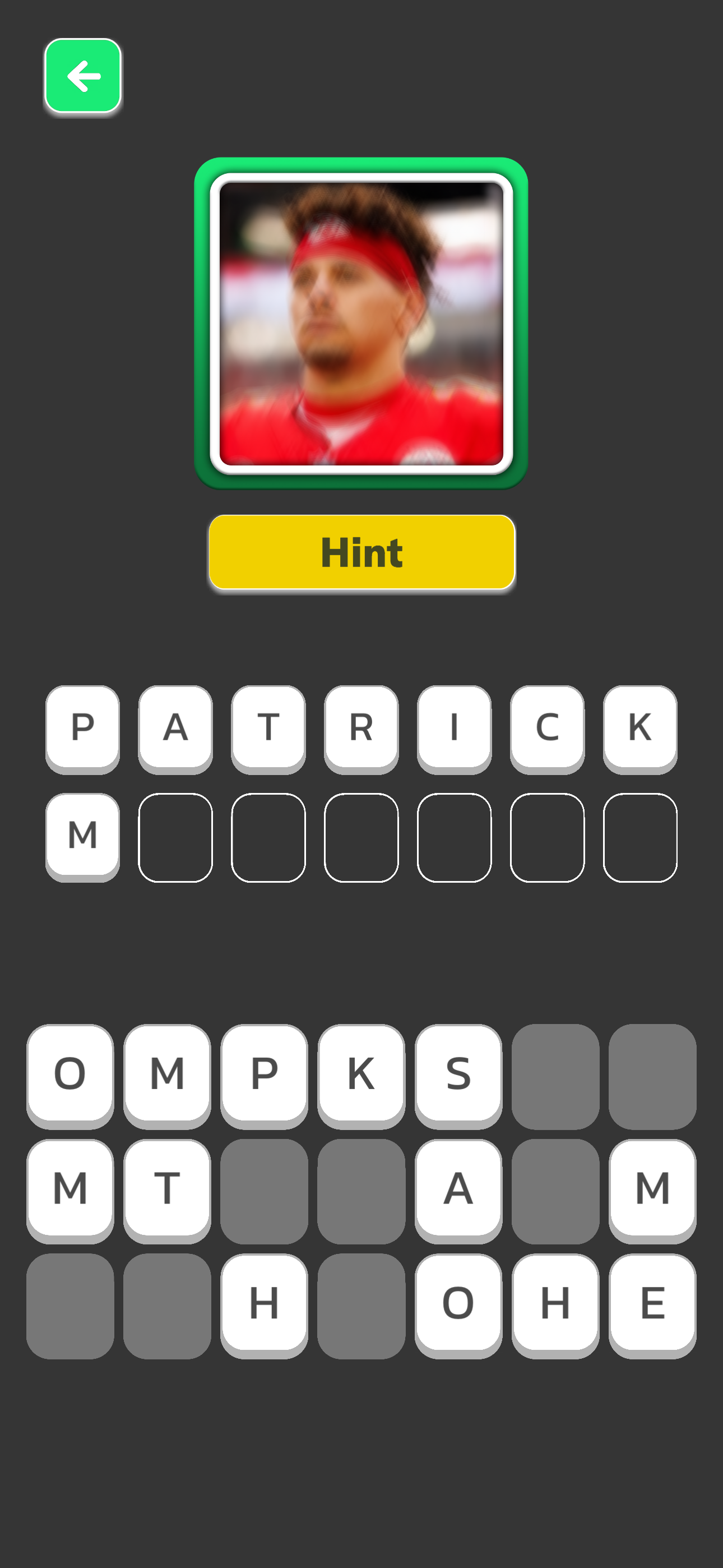Remove the placed M starting the last name

[83, 834]
